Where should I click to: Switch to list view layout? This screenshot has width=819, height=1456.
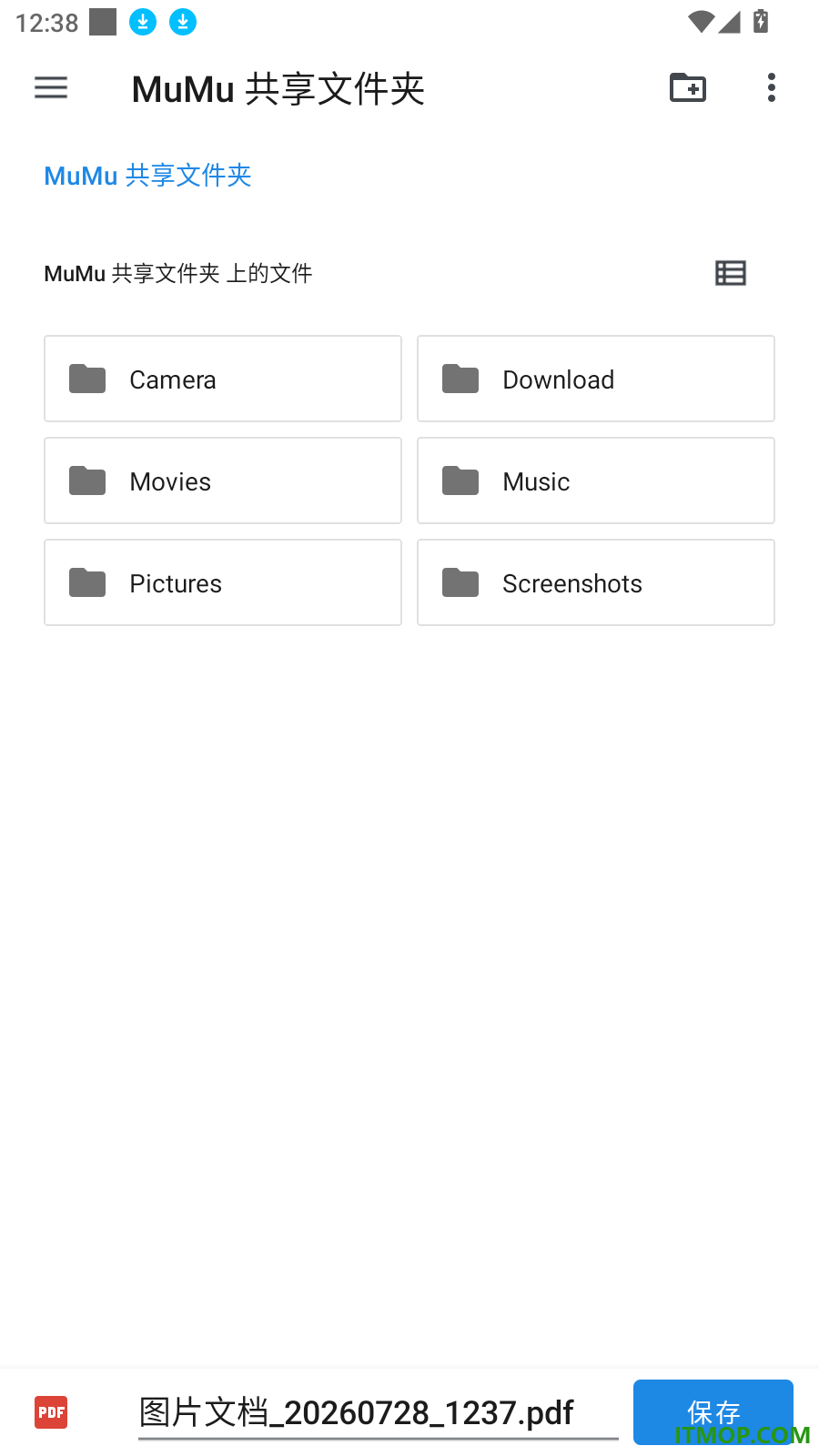pos(731,273)
